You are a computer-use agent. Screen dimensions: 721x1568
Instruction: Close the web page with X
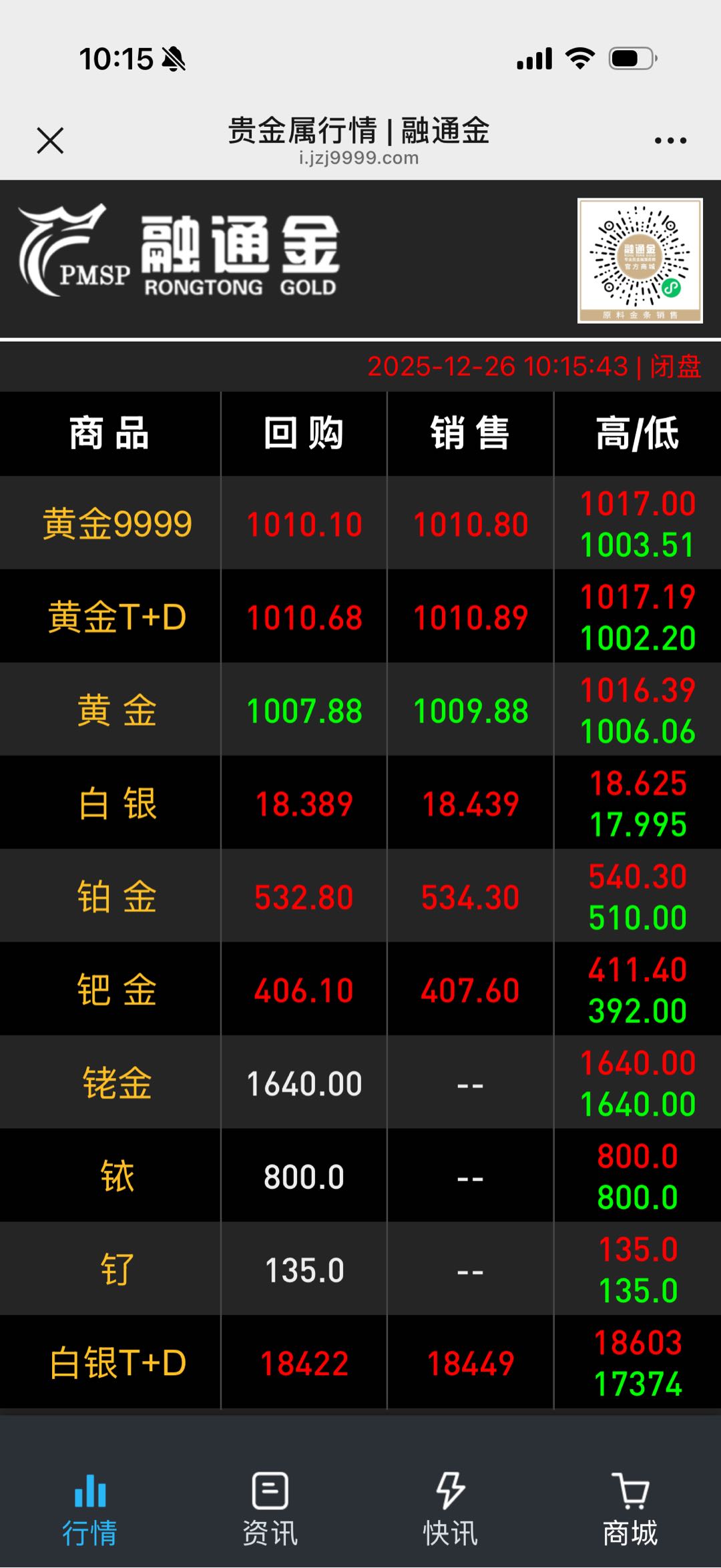pyautogui.click(x=50, y=141)
